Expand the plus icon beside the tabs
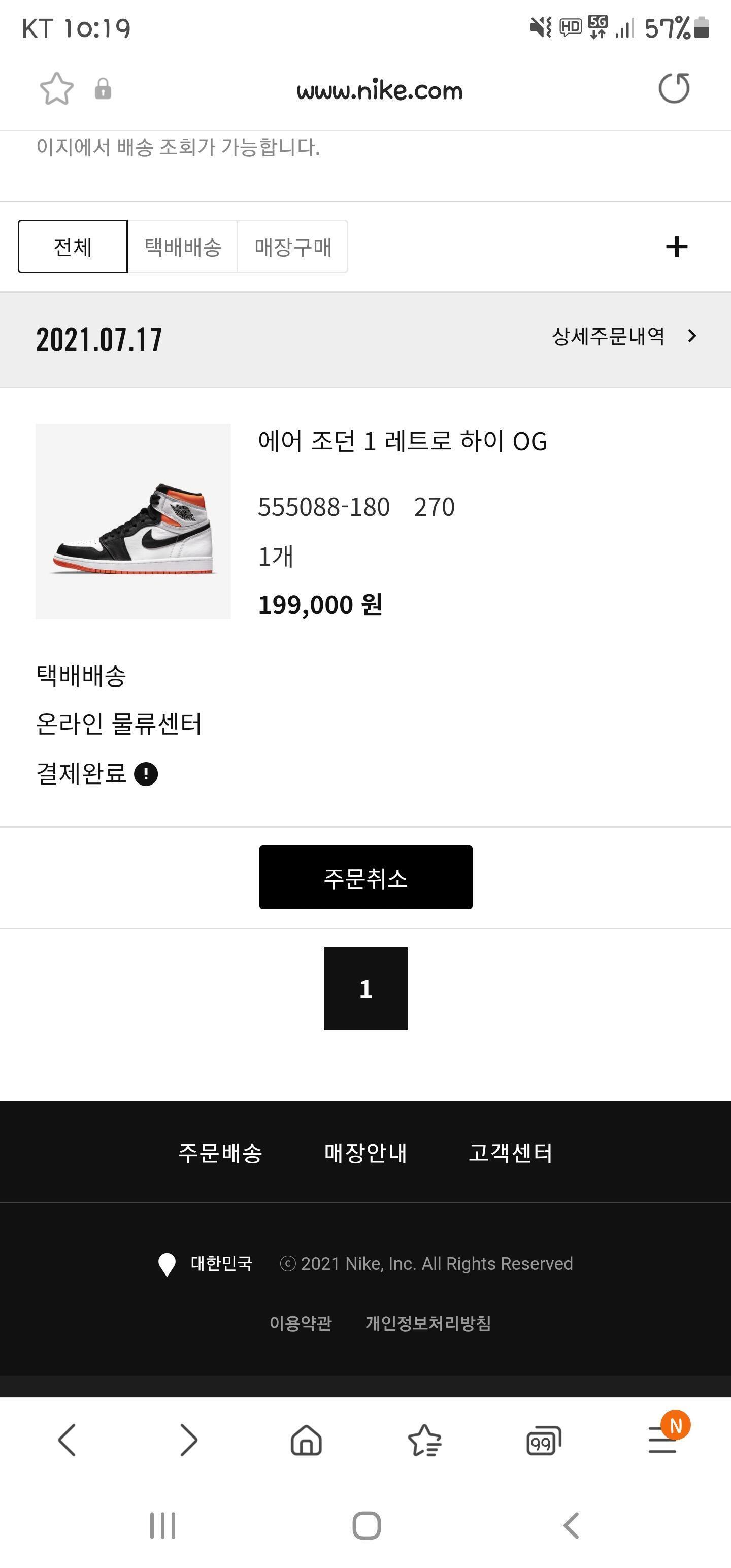Image resolution: width=731 pixels, height=1568 pixels. pyautogui.click(x=676, y=246)
